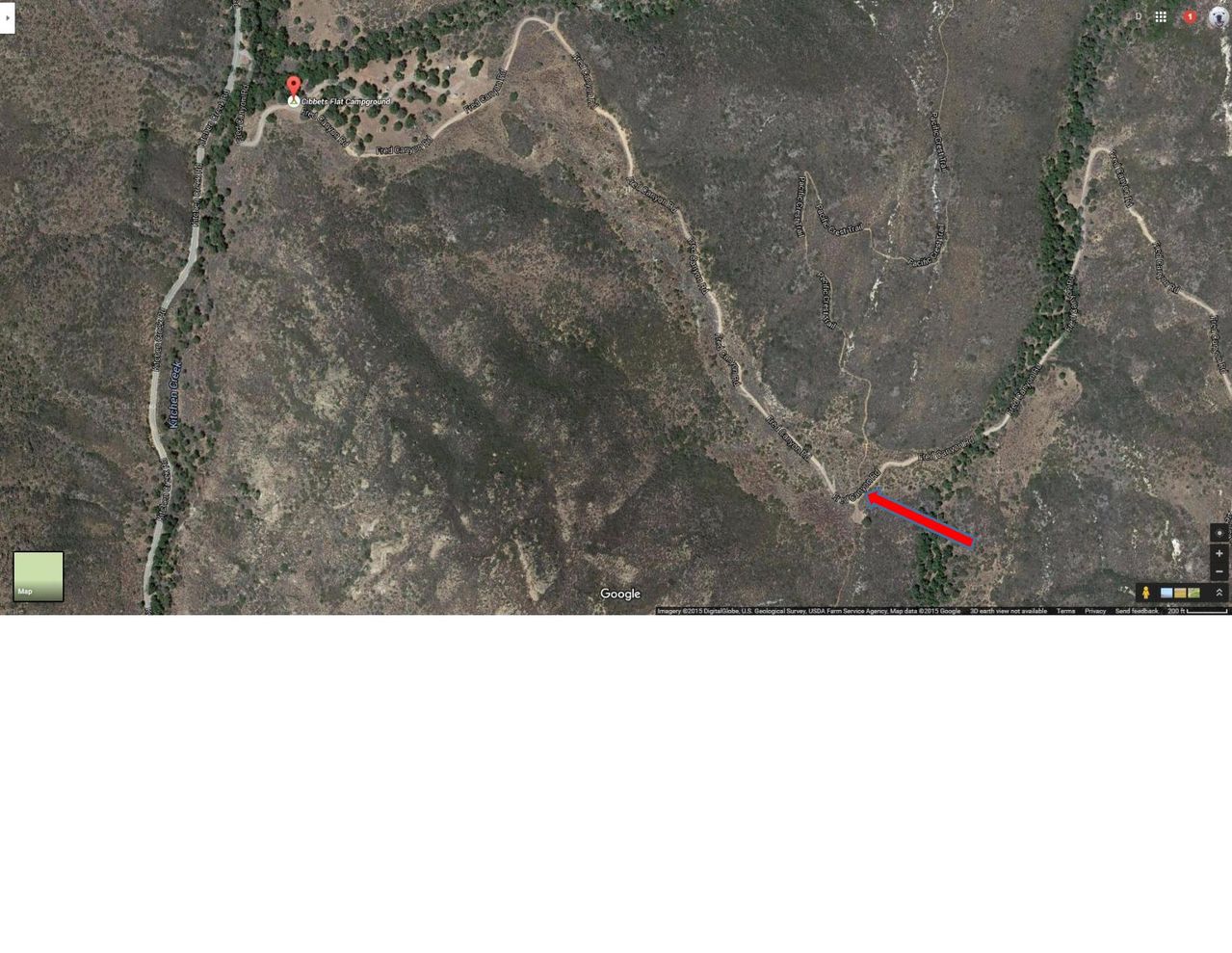Switch to the Map view thumbnail

pyautogui.click(x=39, y=576)
